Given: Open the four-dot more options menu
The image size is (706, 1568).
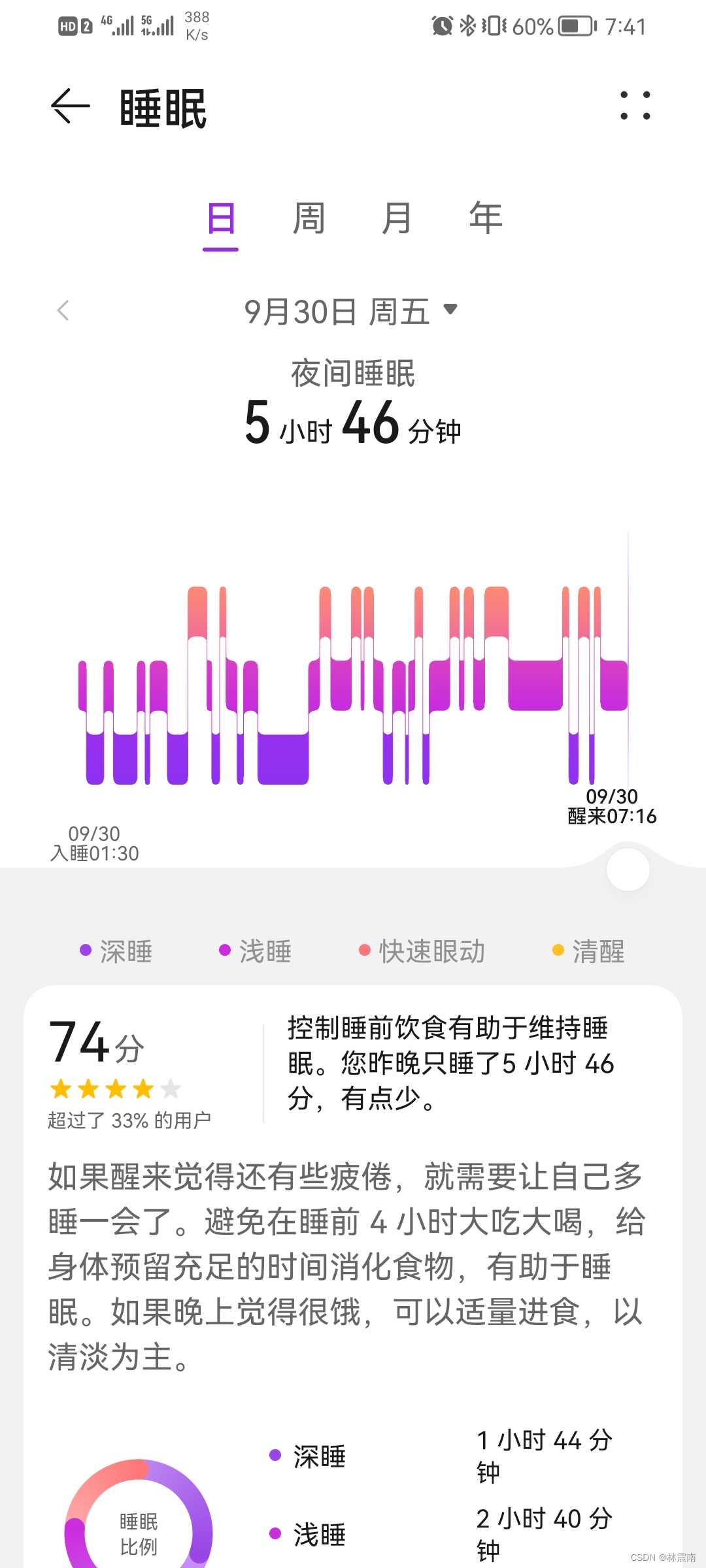Looking at the screenshot, I should click(635, 106).
